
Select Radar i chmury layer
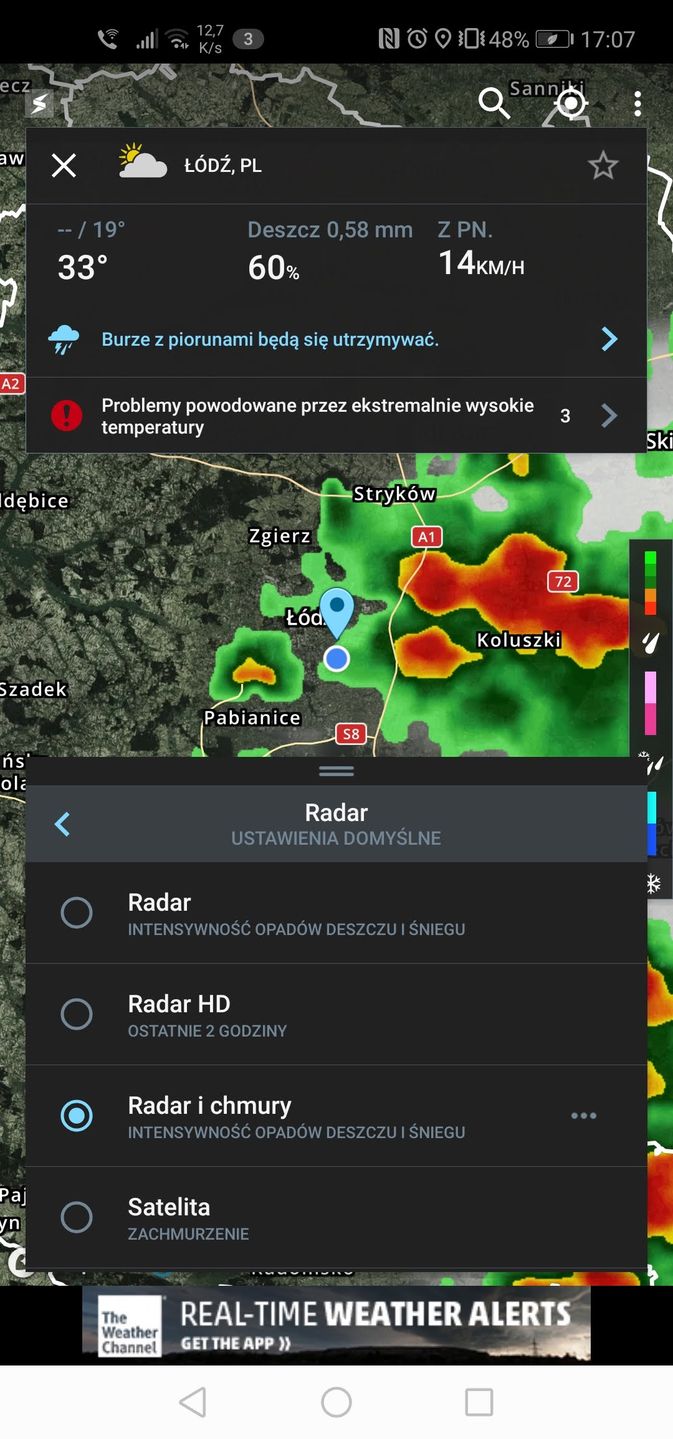[77, 1116]
